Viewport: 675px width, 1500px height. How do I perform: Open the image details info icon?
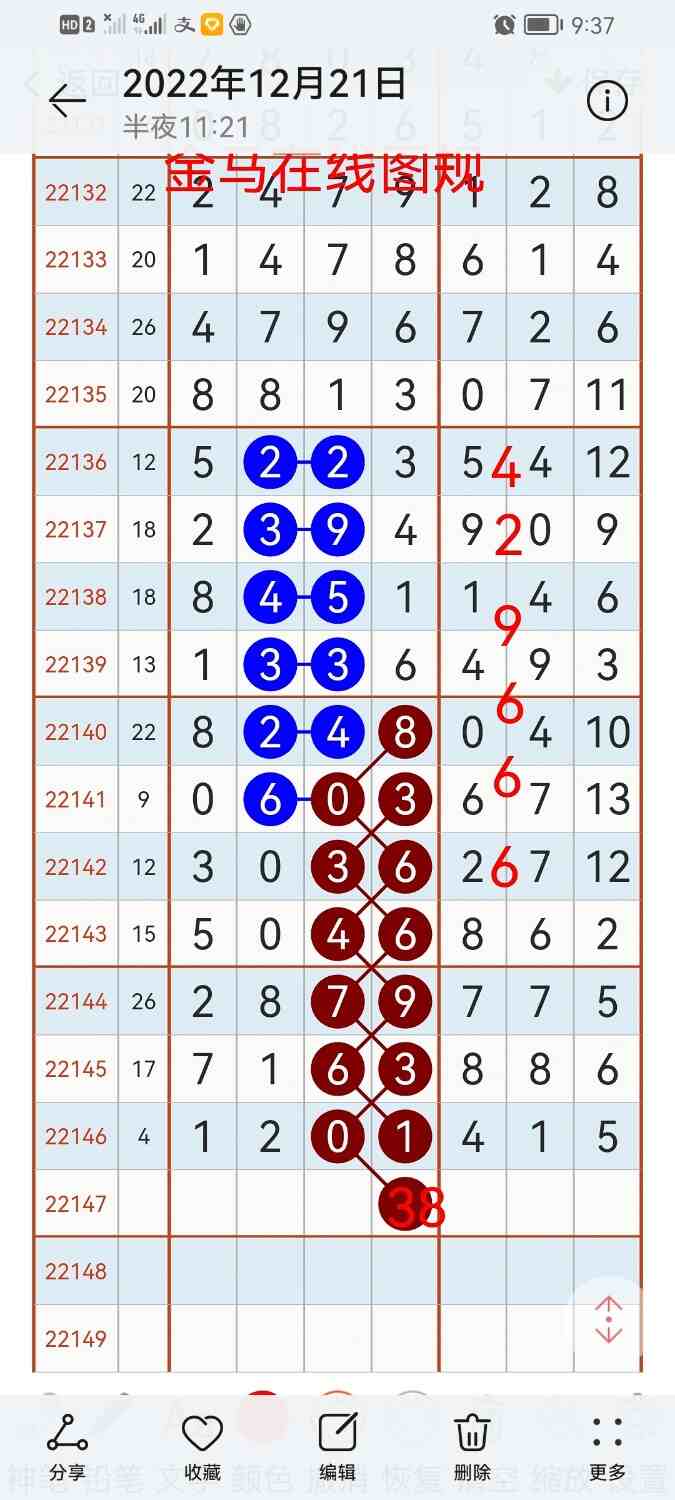pos(606,100)
